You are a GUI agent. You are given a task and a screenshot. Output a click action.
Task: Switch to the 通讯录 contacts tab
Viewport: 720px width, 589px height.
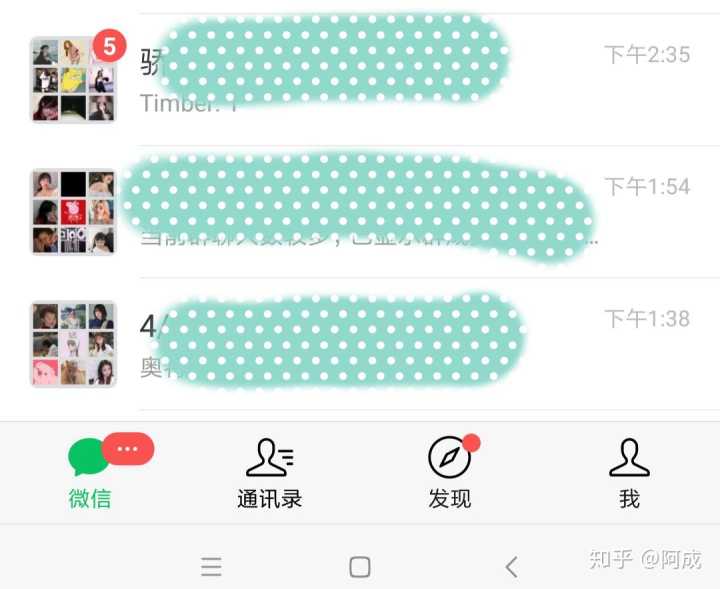tap(270, 474)
